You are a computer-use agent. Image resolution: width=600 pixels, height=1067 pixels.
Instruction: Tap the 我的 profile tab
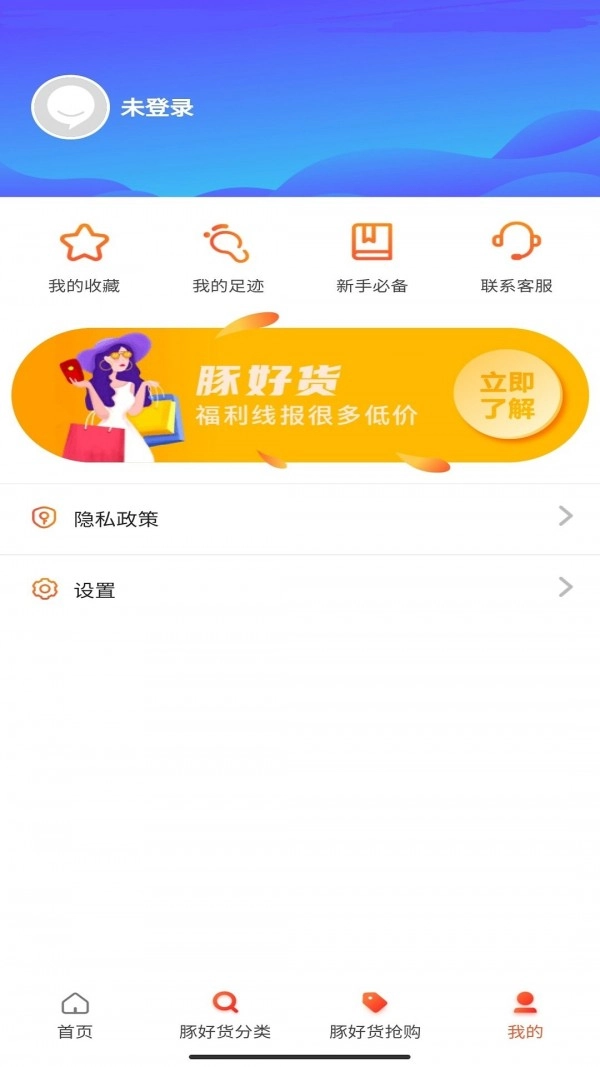[525, 1015]
